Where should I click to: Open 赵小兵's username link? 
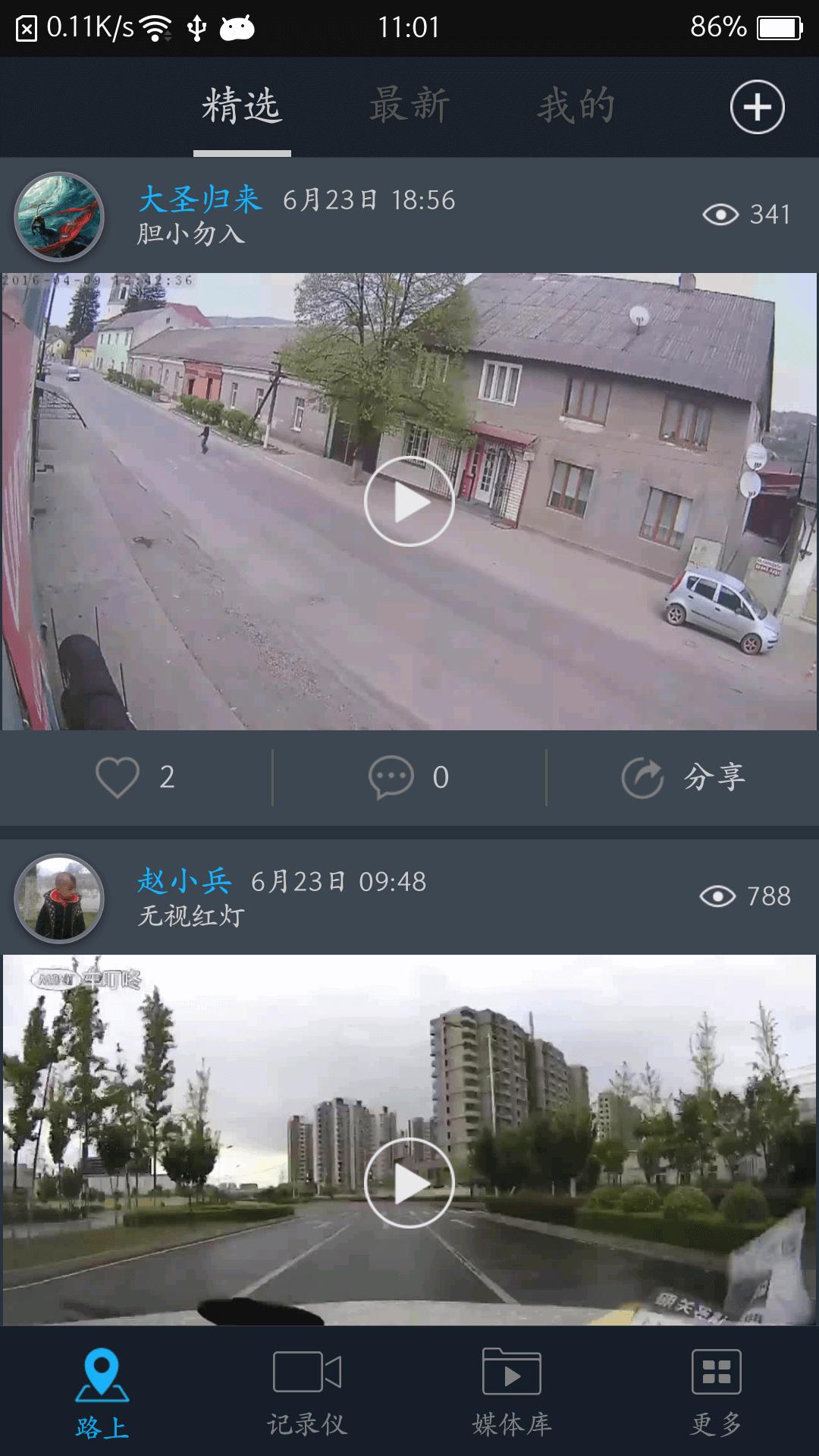tap(186, 880)
